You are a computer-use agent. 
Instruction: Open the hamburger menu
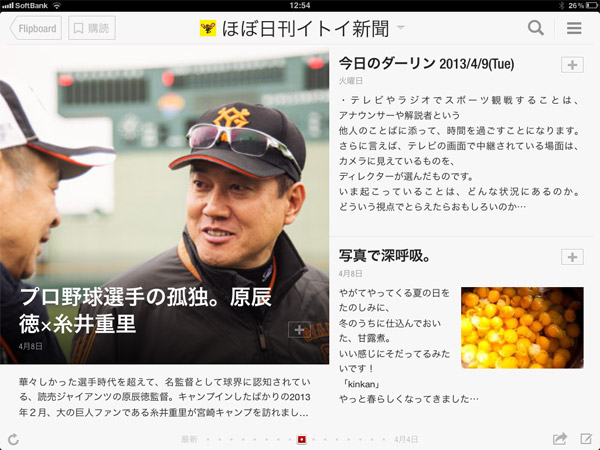click(x=574, y=28)
